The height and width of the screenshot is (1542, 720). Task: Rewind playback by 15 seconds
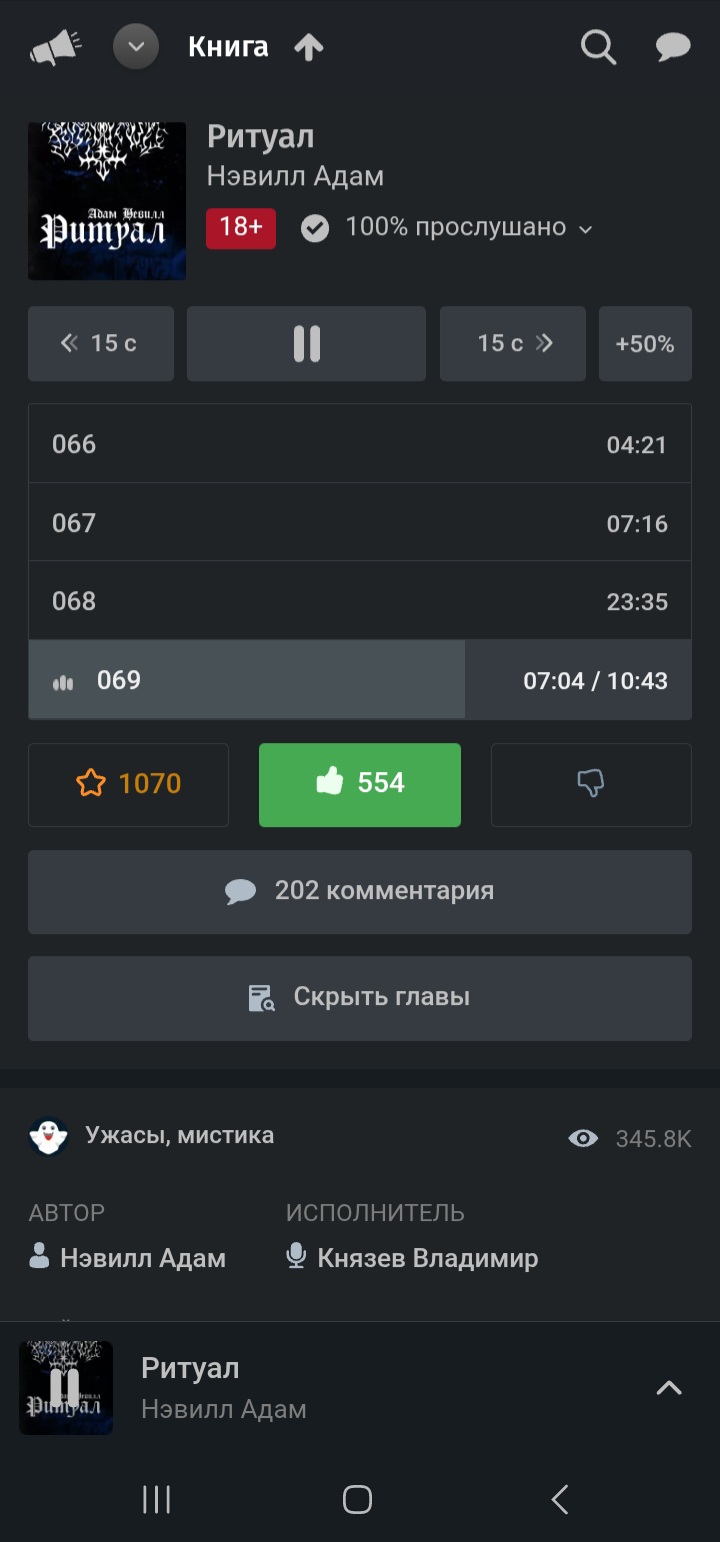(100, 344)
